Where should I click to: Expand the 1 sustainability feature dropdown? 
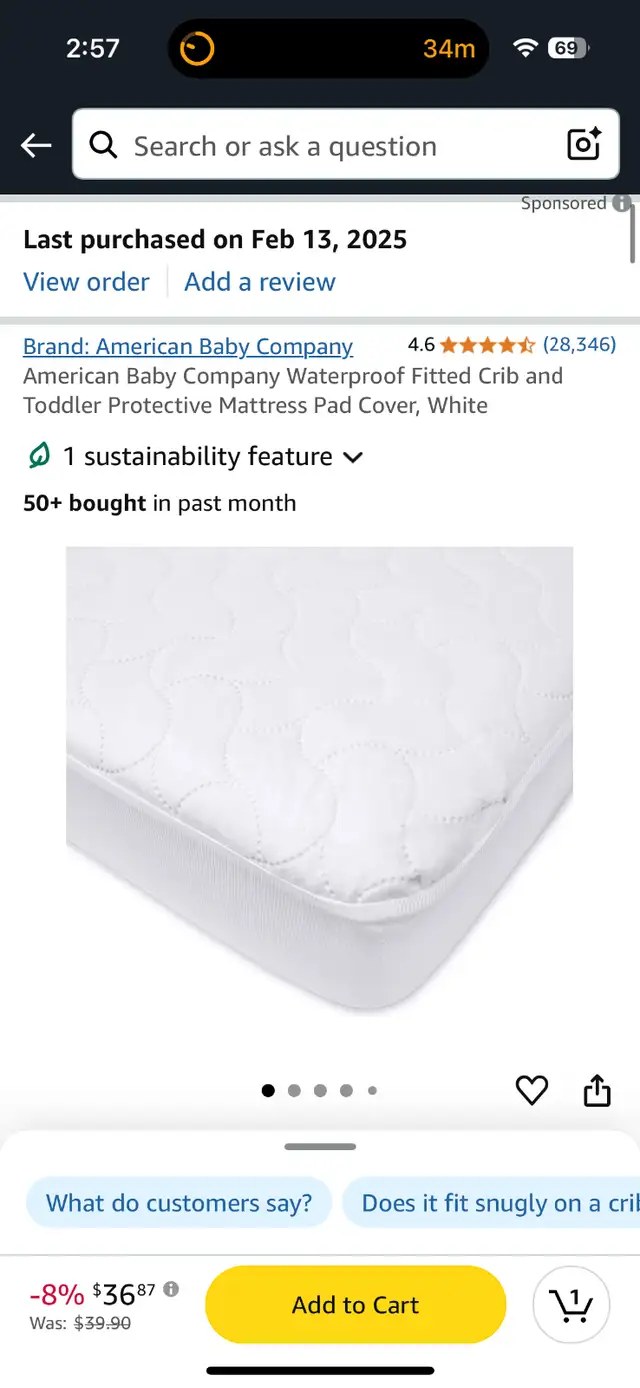point(194,457)
